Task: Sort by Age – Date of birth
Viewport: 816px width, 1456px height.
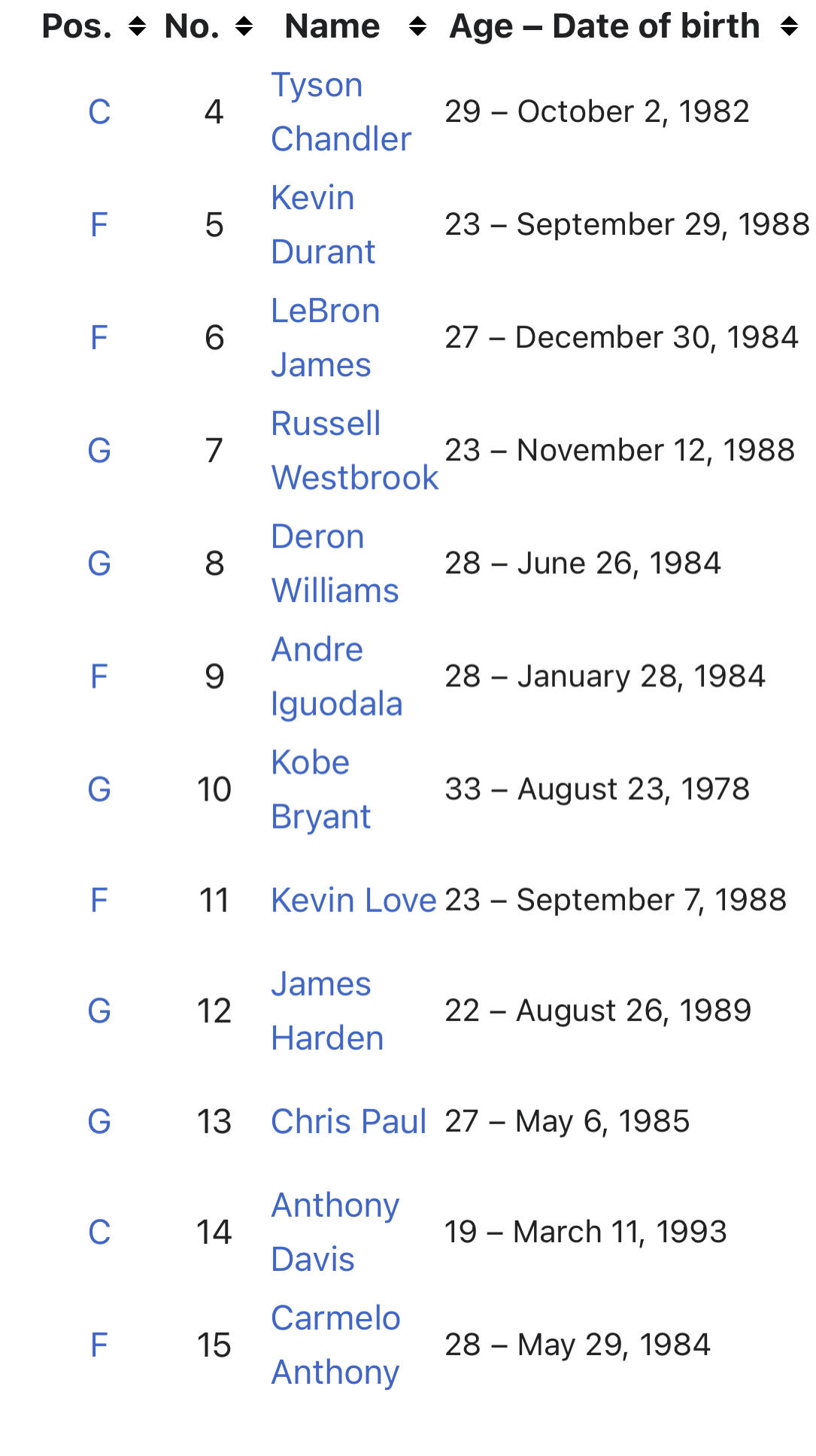Action: coord(788,28)
